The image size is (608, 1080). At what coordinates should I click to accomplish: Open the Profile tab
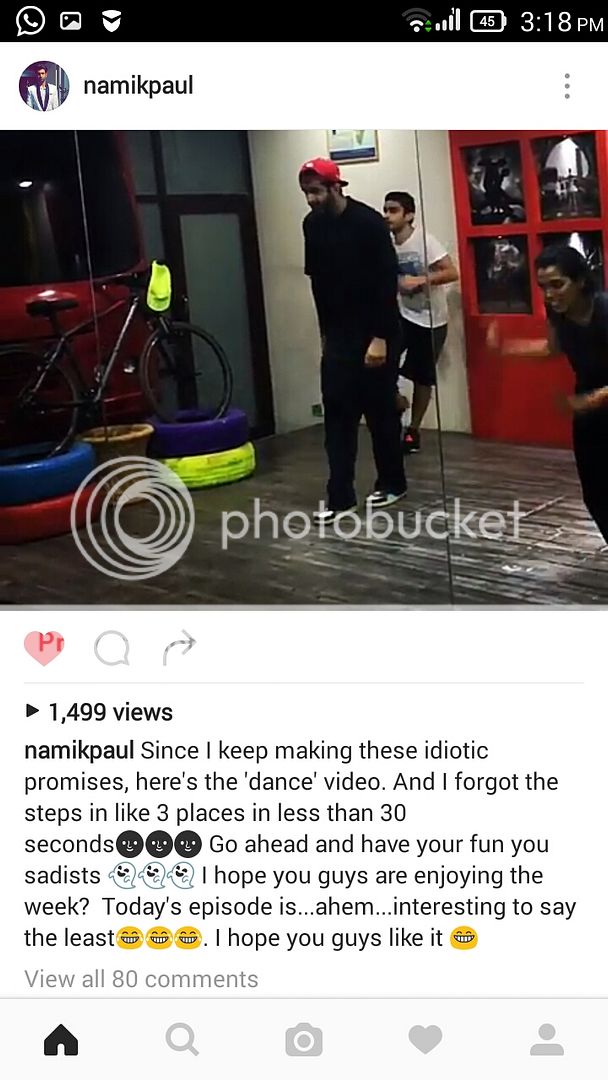(x=547, y=1040)
